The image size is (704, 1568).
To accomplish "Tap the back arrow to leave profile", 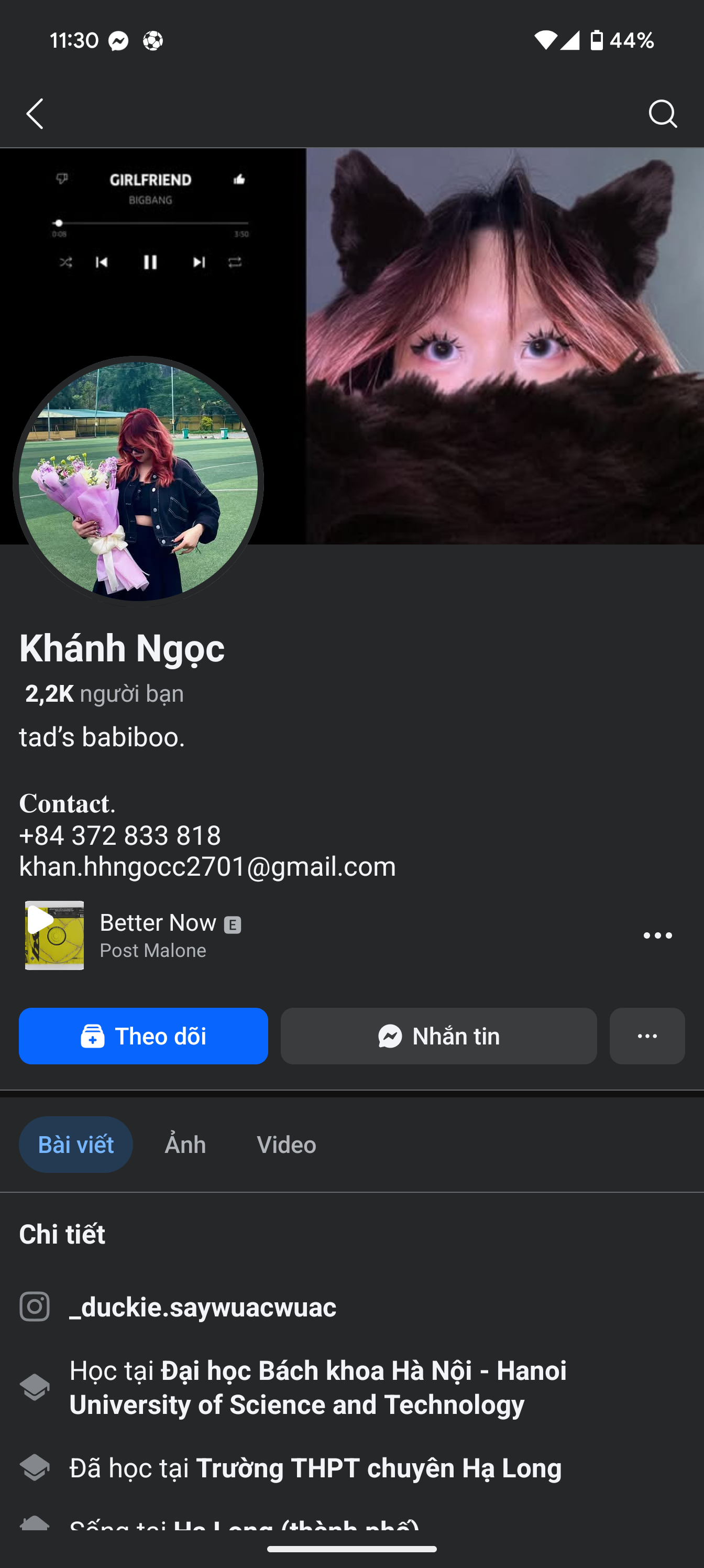I will (x=35, y=113).
